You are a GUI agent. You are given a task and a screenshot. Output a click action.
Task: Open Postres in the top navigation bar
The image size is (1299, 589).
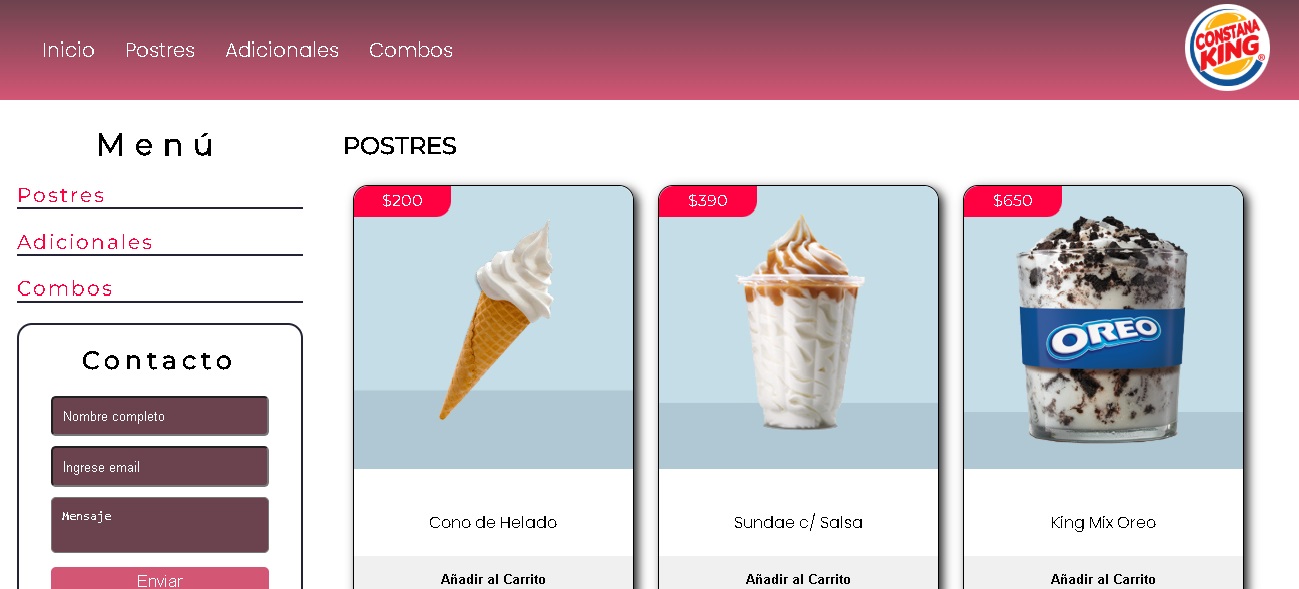160,50
